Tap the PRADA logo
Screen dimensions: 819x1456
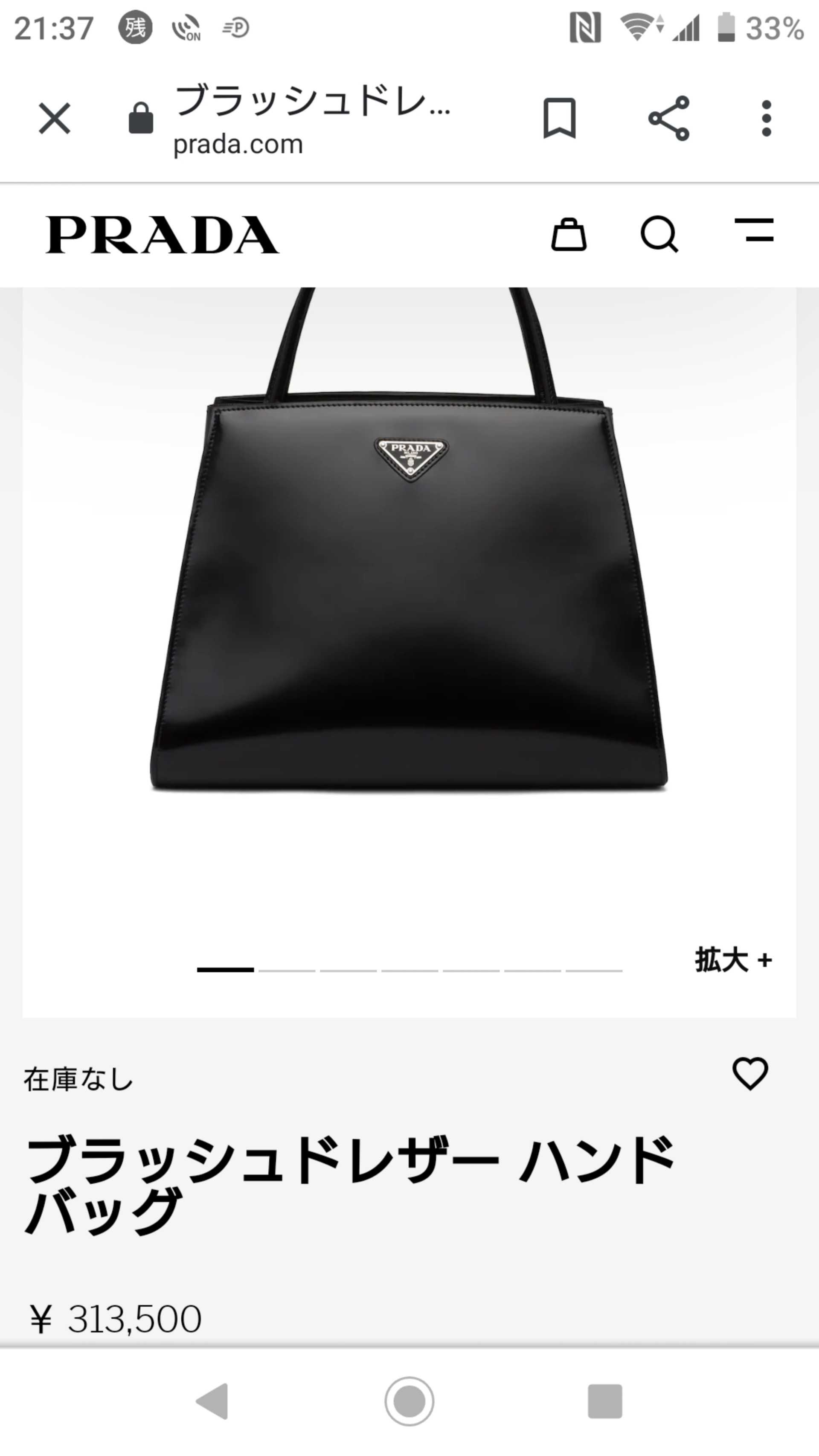162,235
